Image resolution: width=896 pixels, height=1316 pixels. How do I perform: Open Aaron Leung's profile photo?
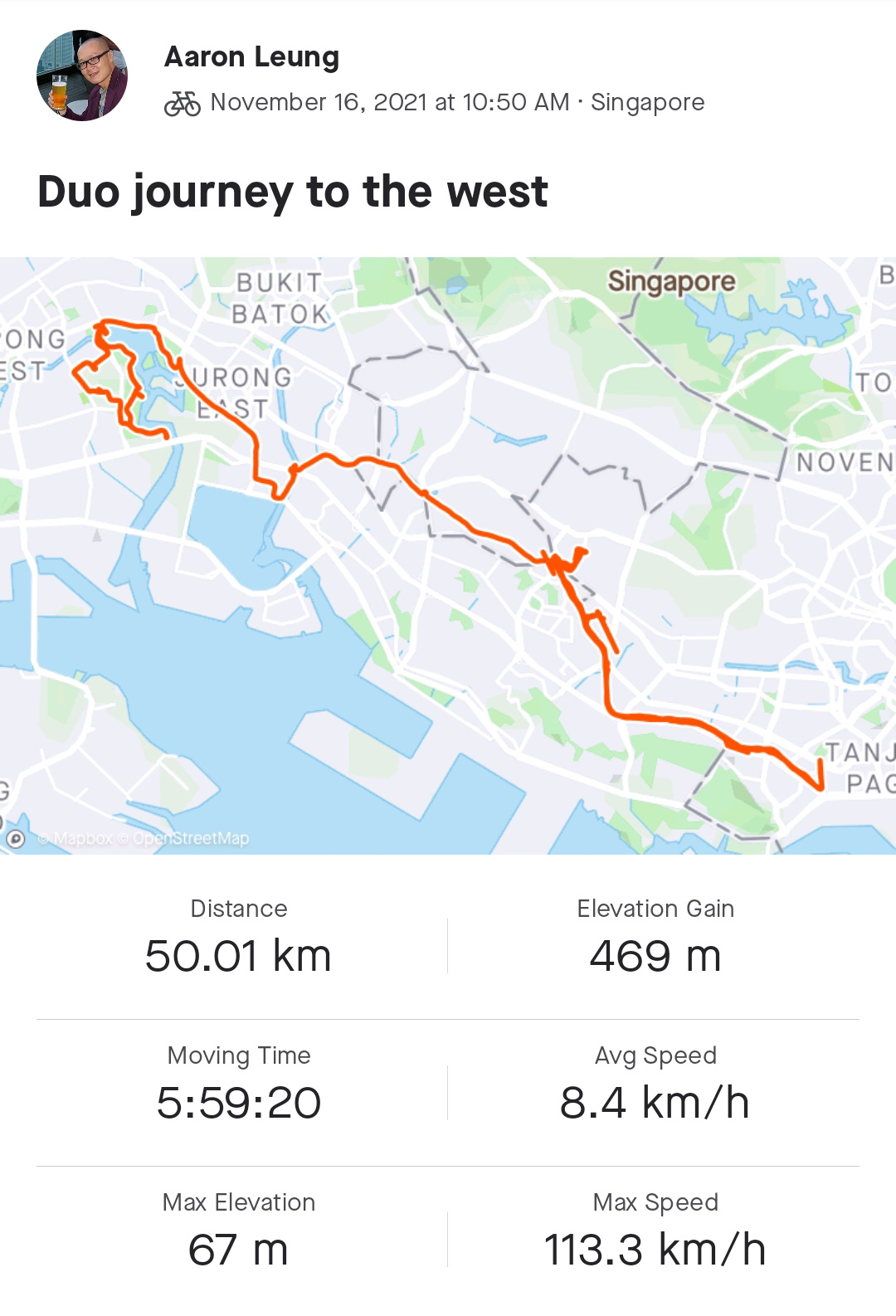click(82, 76)
